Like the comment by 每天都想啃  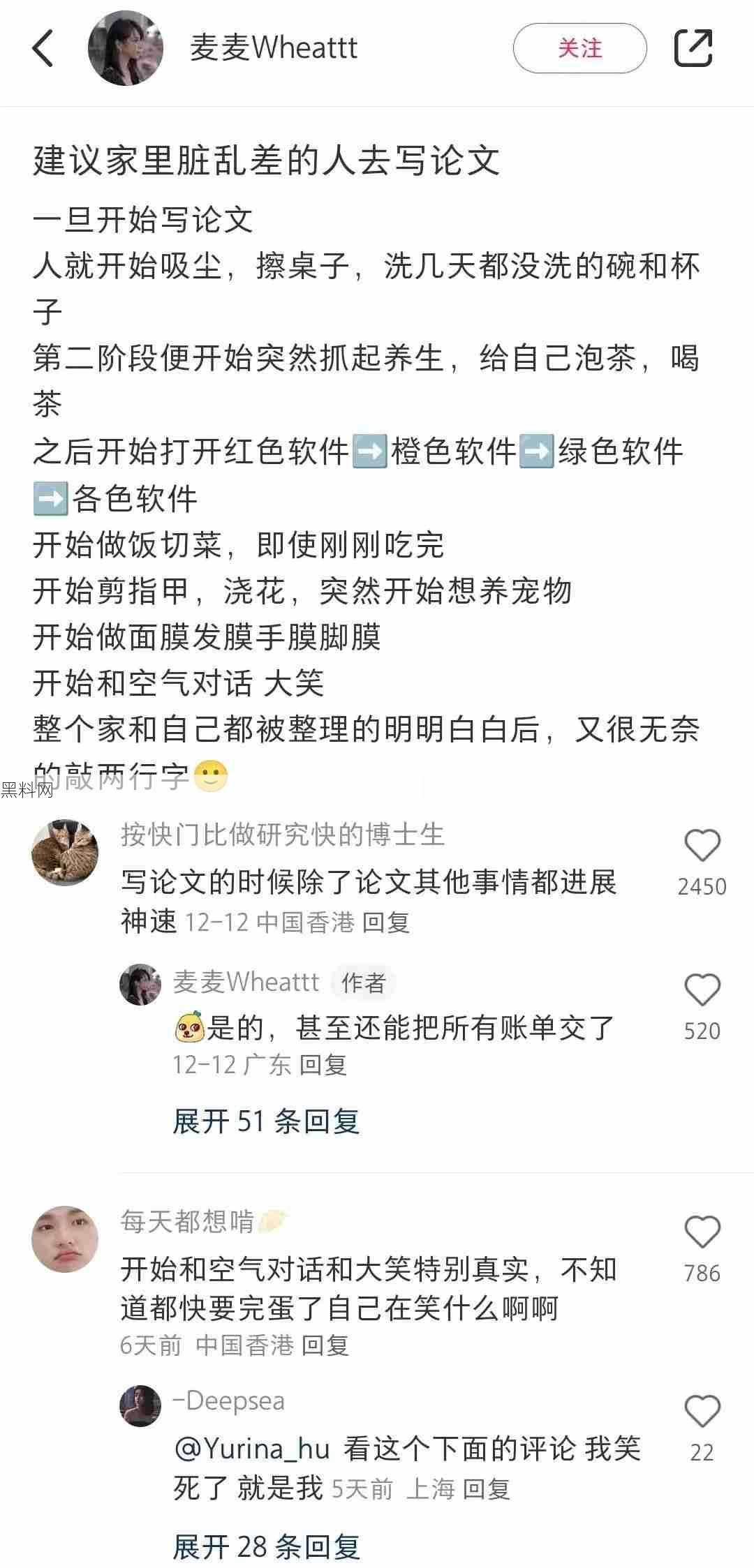point(702,1232)
